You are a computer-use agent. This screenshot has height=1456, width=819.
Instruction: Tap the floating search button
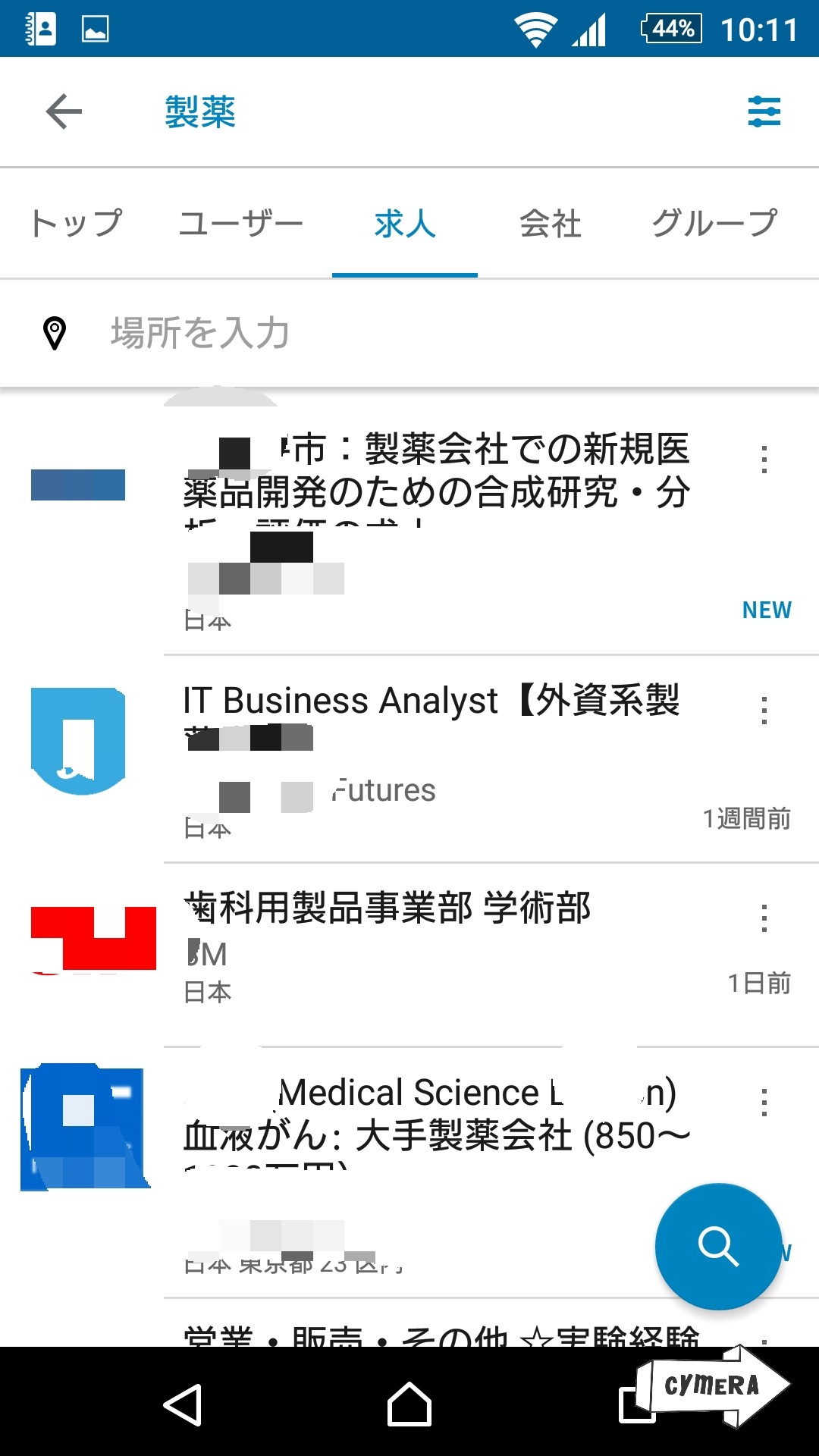click(x=718, y=1246)
